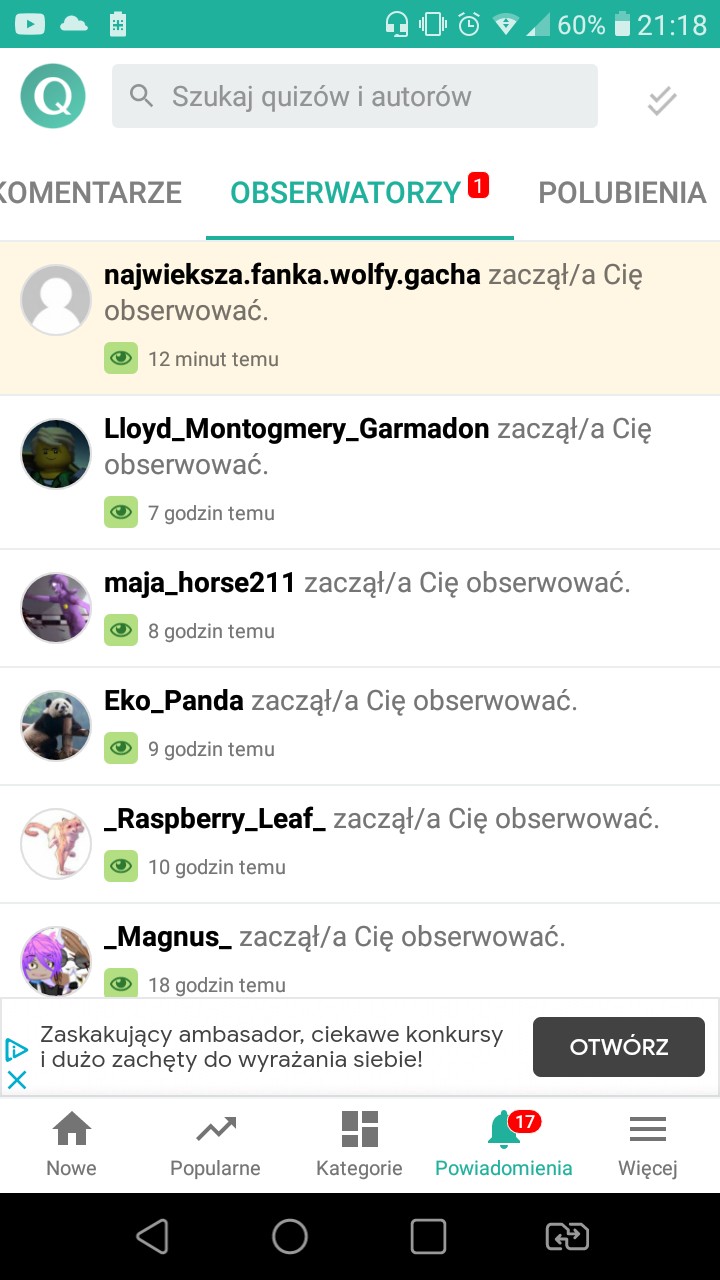The height and width of the screenshot is (1280, 720).
Task: Mark all notifications as read
Action: (x=661, y=99)
